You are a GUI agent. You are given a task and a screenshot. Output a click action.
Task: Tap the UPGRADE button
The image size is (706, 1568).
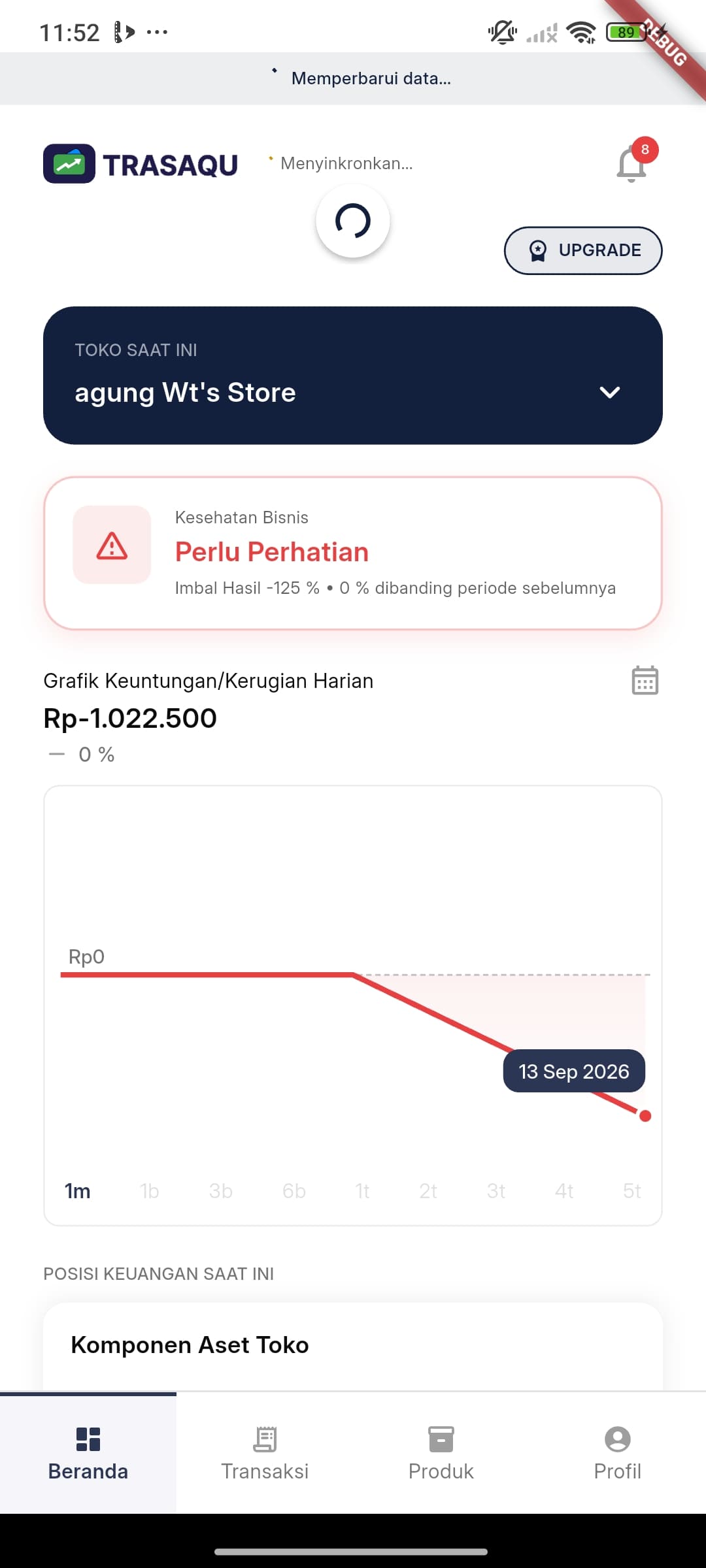pos(583,251)
